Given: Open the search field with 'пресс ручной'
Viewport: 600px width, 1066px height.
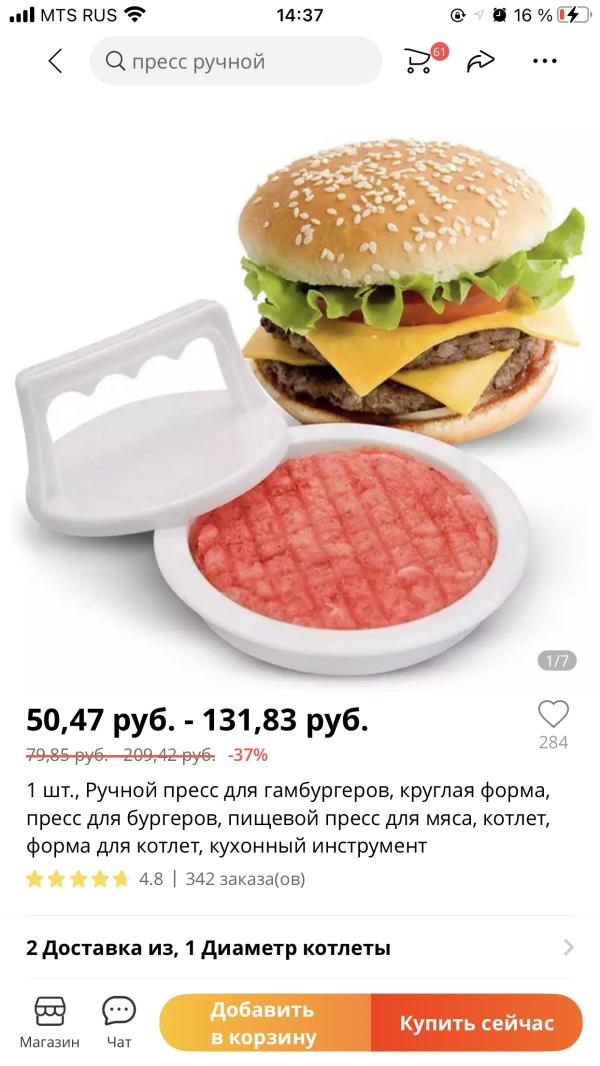Looking at the screenshot, I should 236,61.
